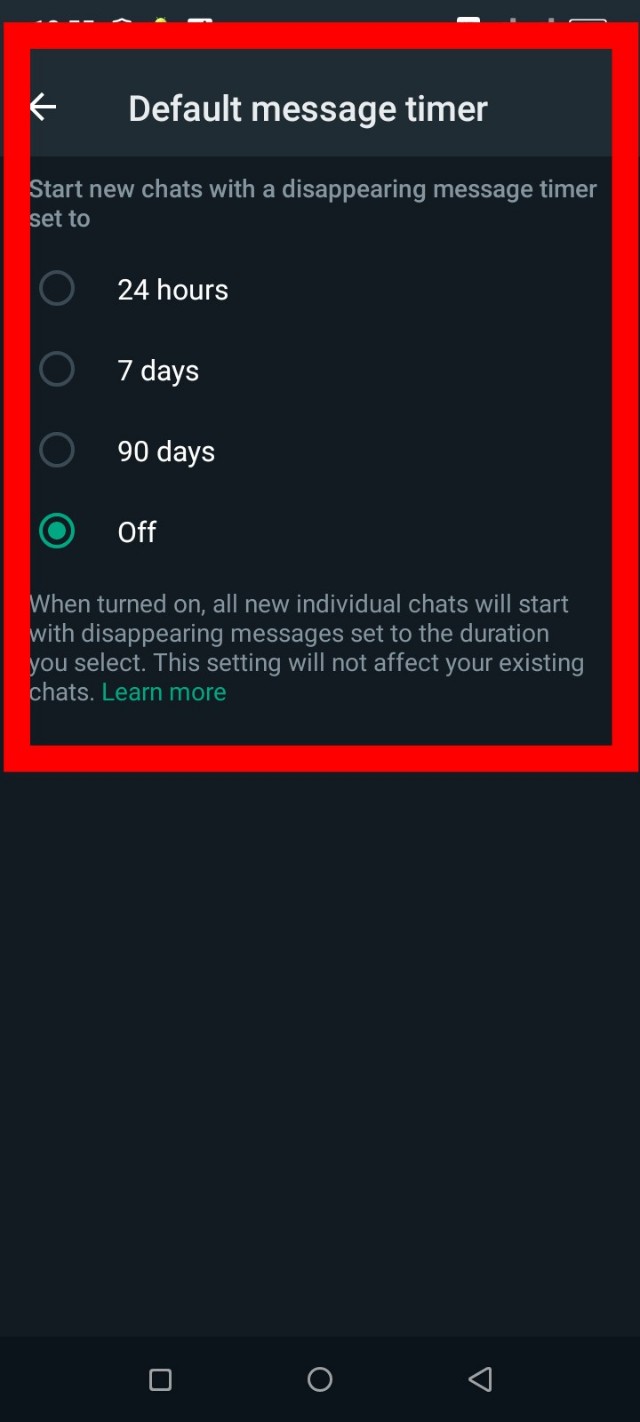Choose the 7 days option
The image size is (640, 1422).
pos(57,370)
